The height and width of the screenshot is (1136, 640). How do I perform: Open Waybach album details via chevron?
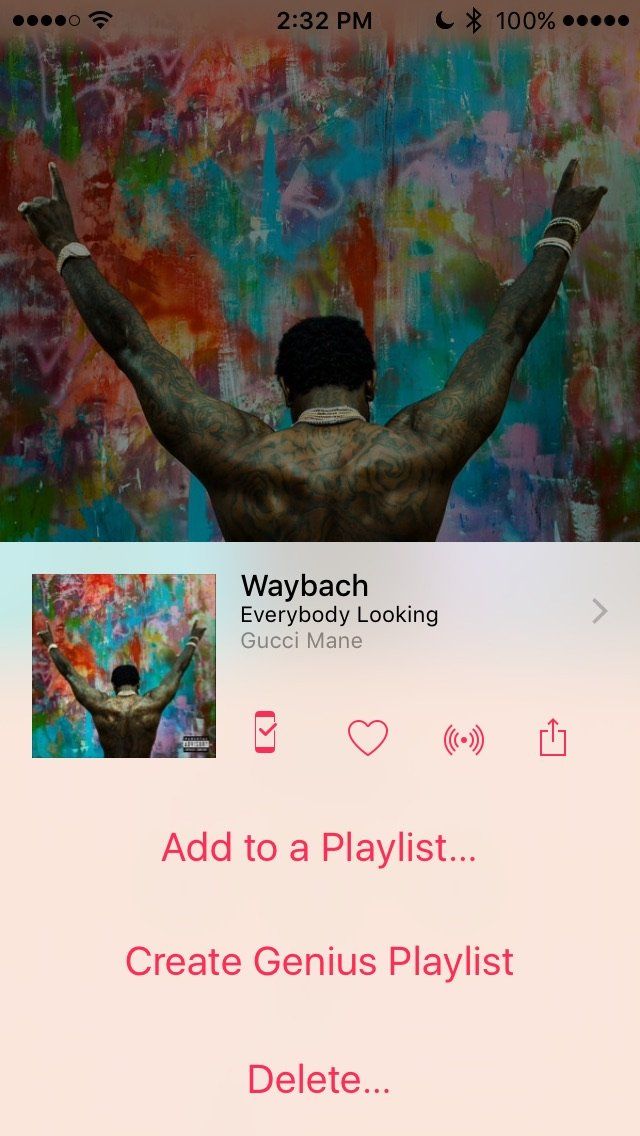coord(599,611)
